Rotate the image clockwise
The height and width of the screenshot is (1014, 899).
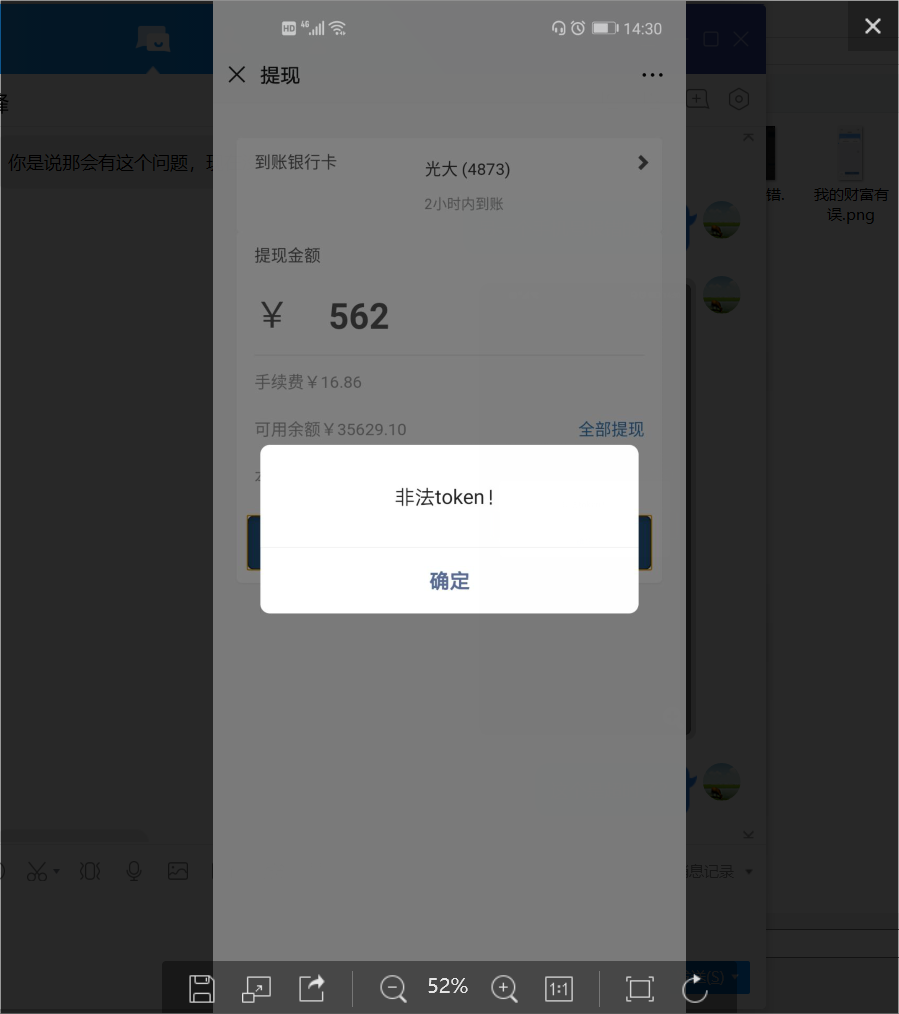(694, 989)
